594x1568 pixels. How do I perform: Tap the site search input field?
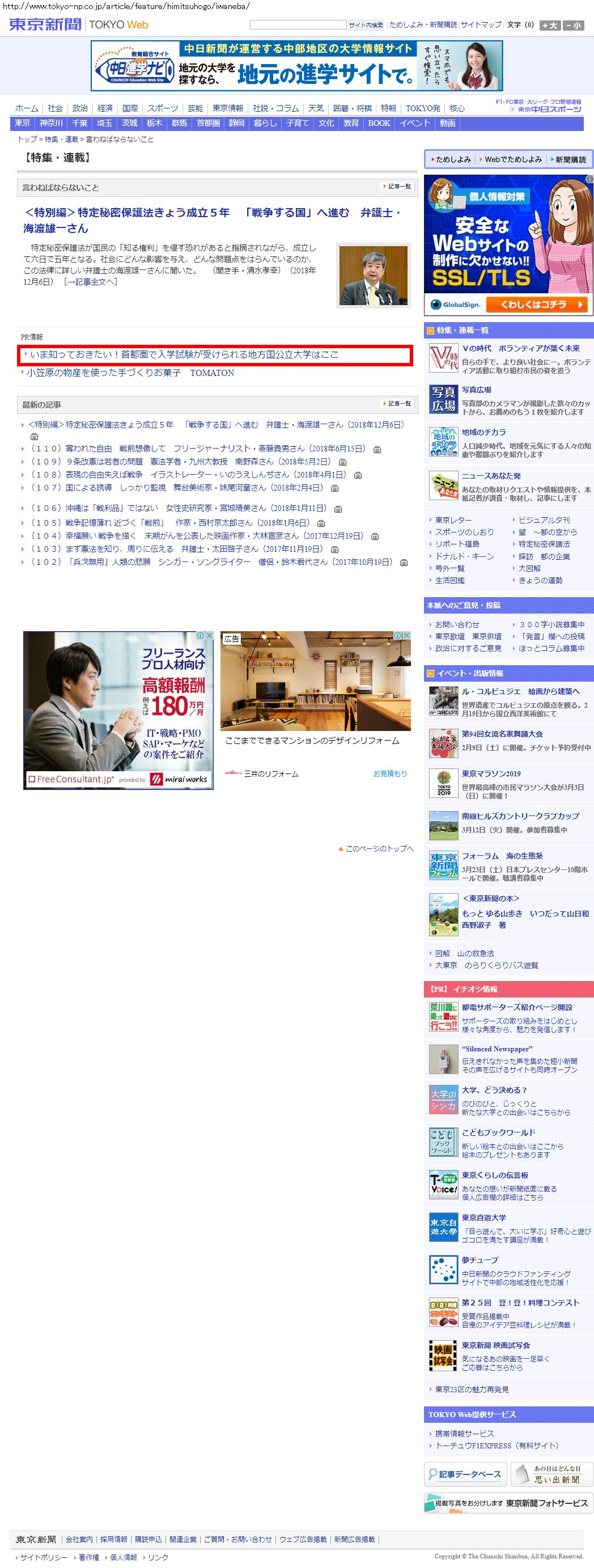(298, 25)
